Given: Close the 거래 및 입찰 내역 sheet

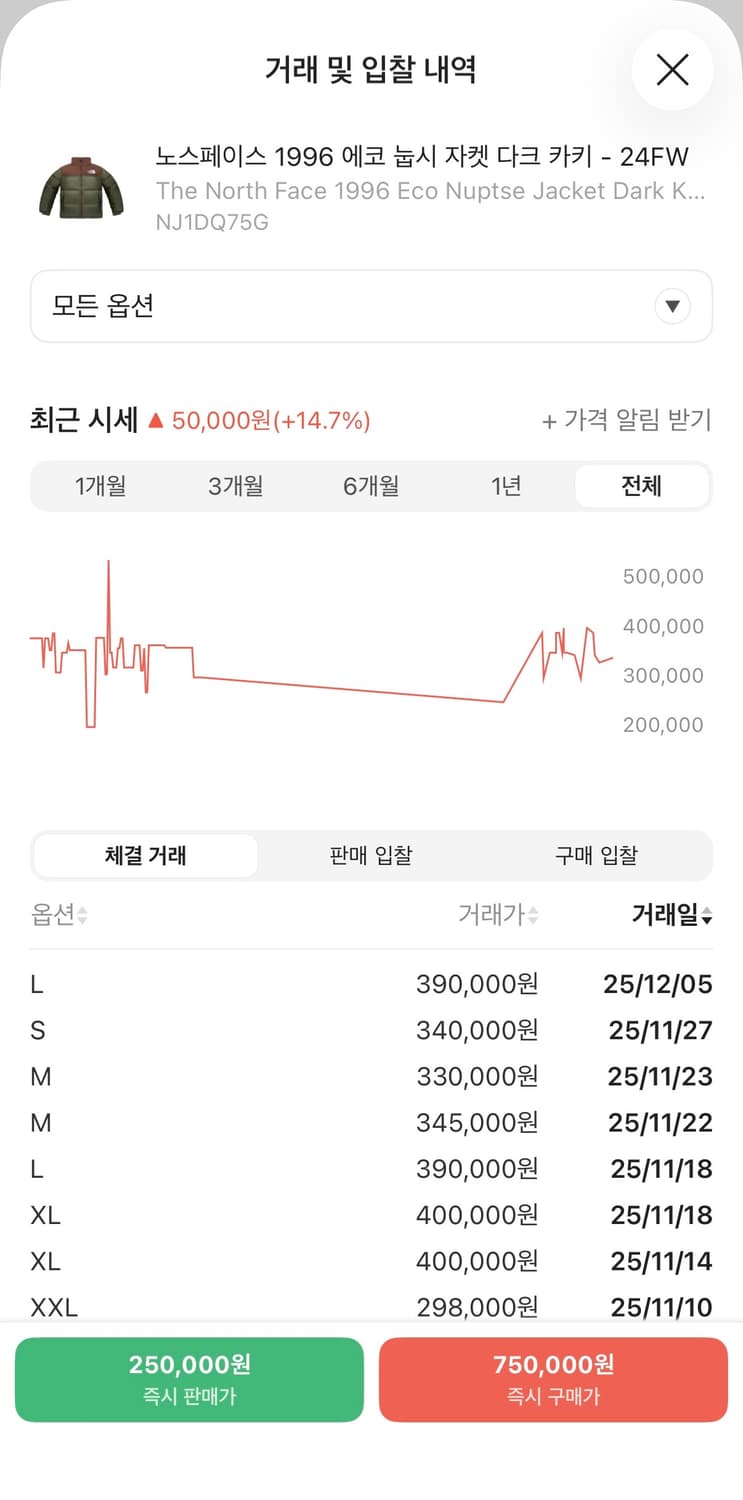Looking at the screenshot, I should pos(672,70).
